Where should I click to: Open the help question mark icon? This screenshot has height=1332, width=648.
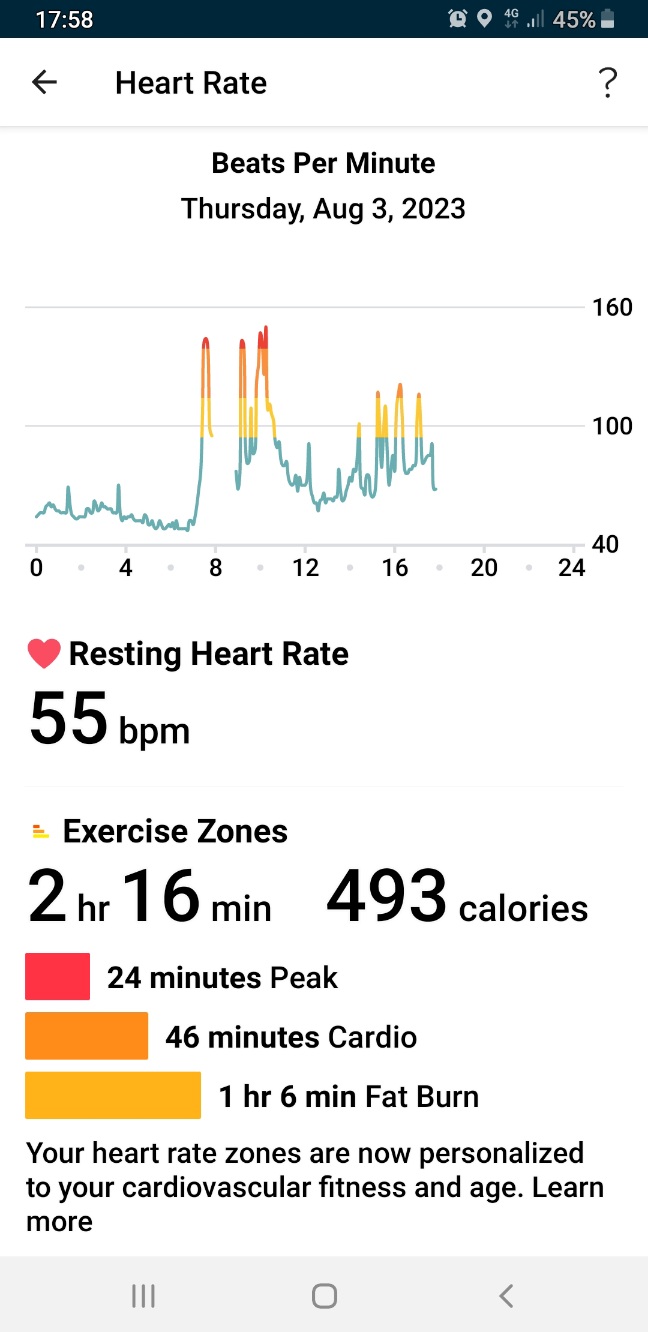607,83
